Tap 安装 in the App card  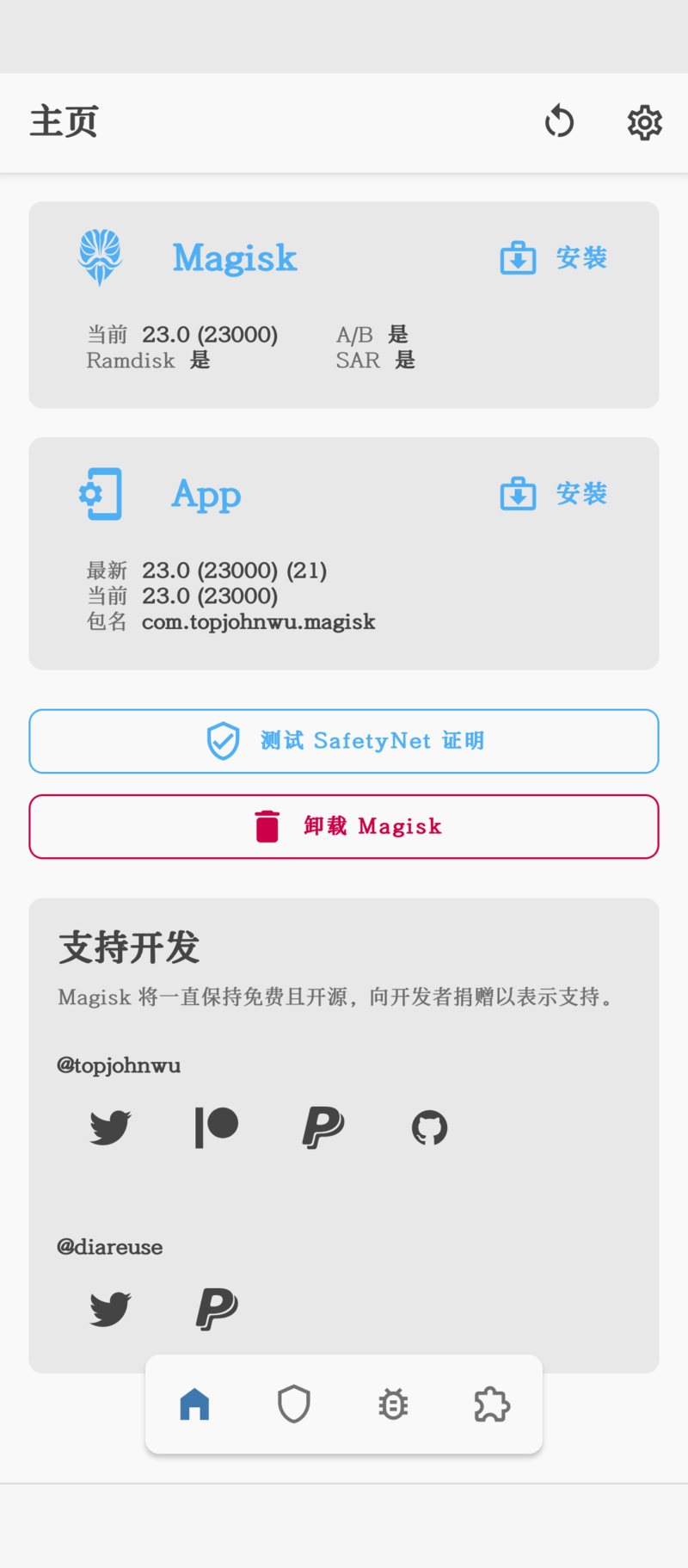tap(555, 493)
